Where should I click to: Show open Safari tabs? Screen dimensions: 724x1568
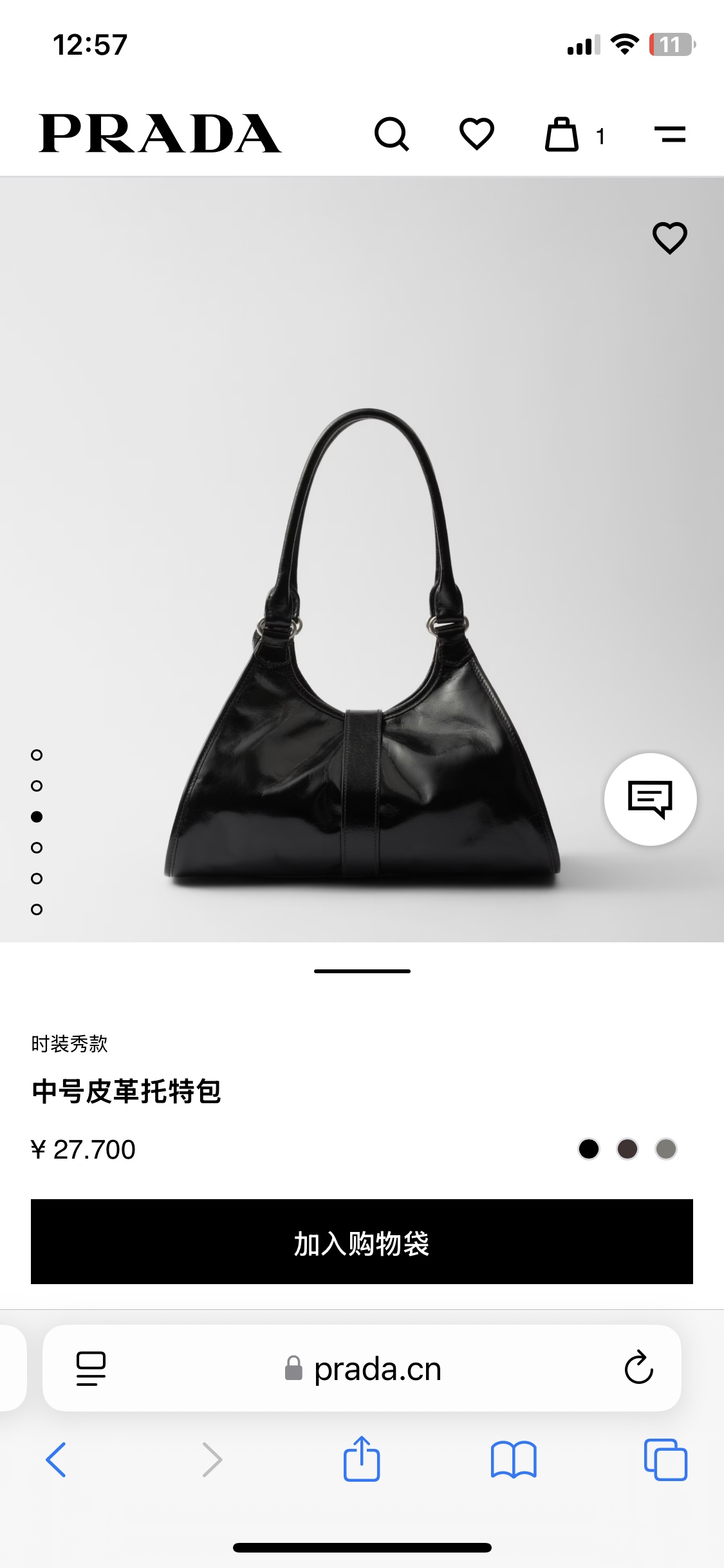(x=665, y=1460)
